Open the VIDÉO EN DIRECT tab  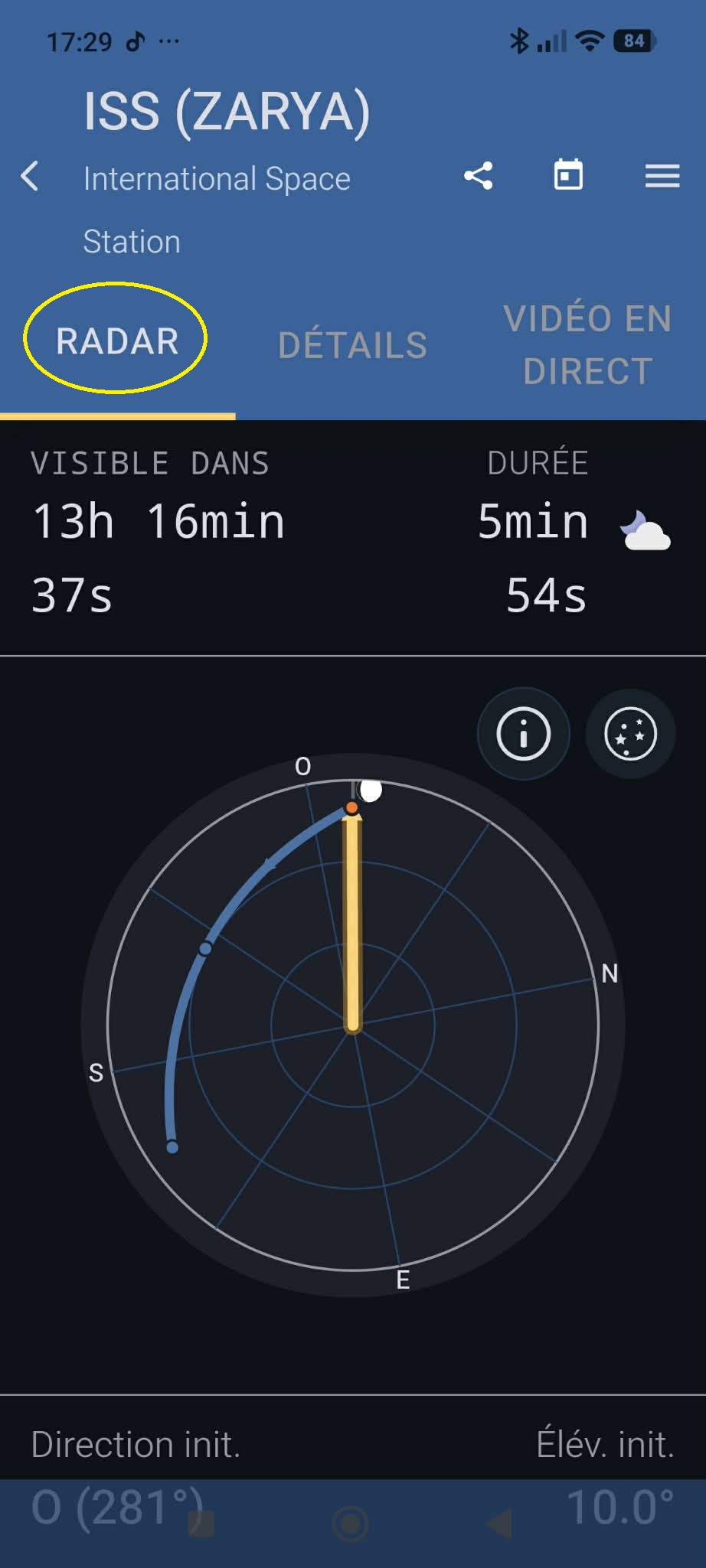[587, 346]
